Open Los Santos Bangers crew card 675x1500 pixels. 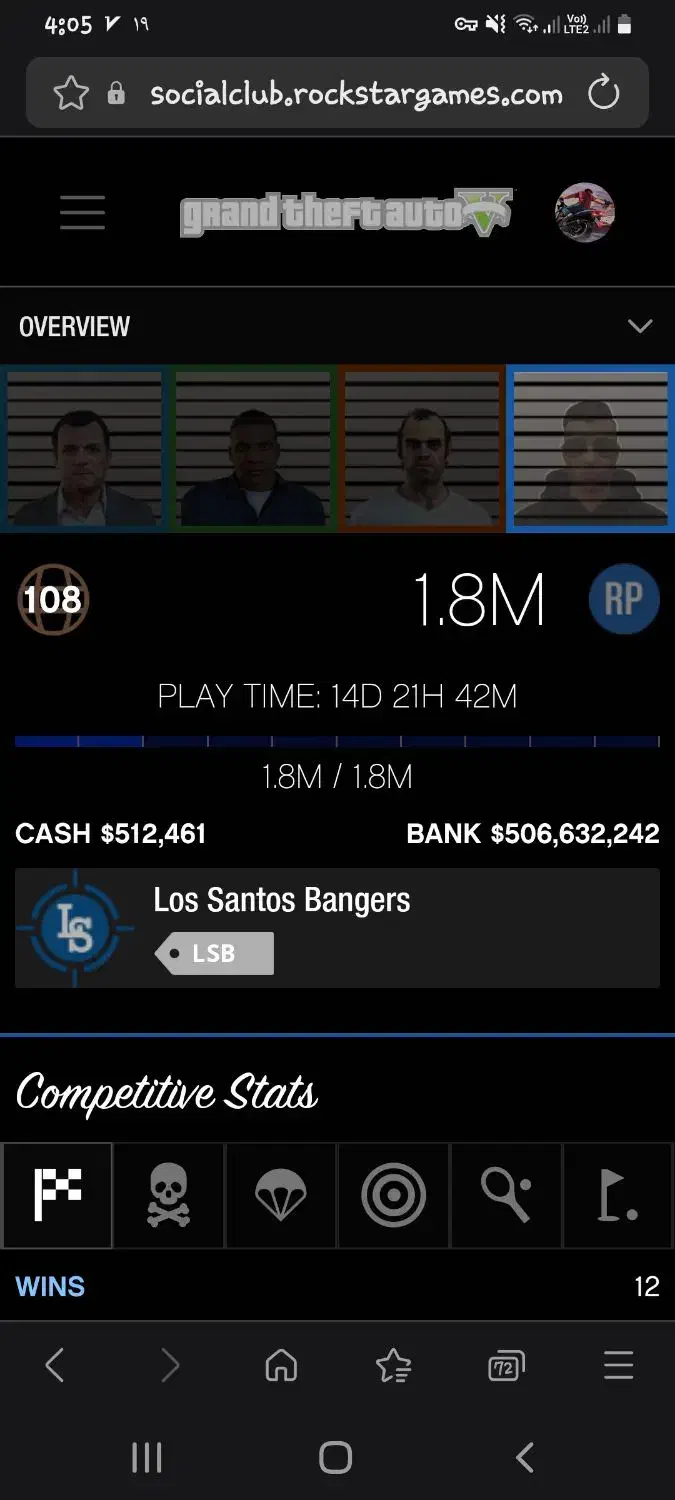[x=337, y=928]
